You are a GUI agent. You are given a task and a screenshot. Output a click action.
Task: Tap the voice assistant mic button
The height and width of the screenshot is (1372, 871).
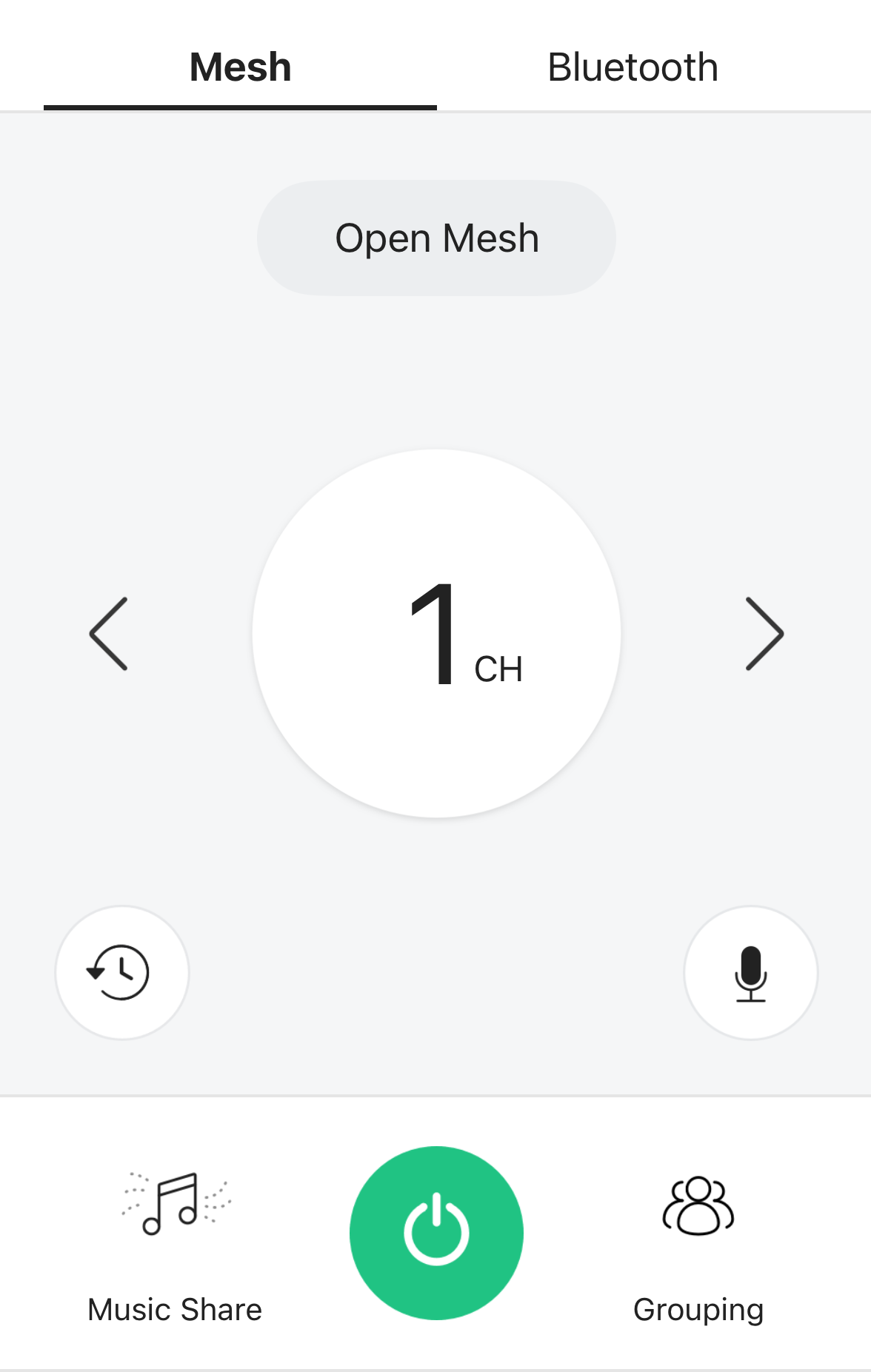click(x=750, y=973)
